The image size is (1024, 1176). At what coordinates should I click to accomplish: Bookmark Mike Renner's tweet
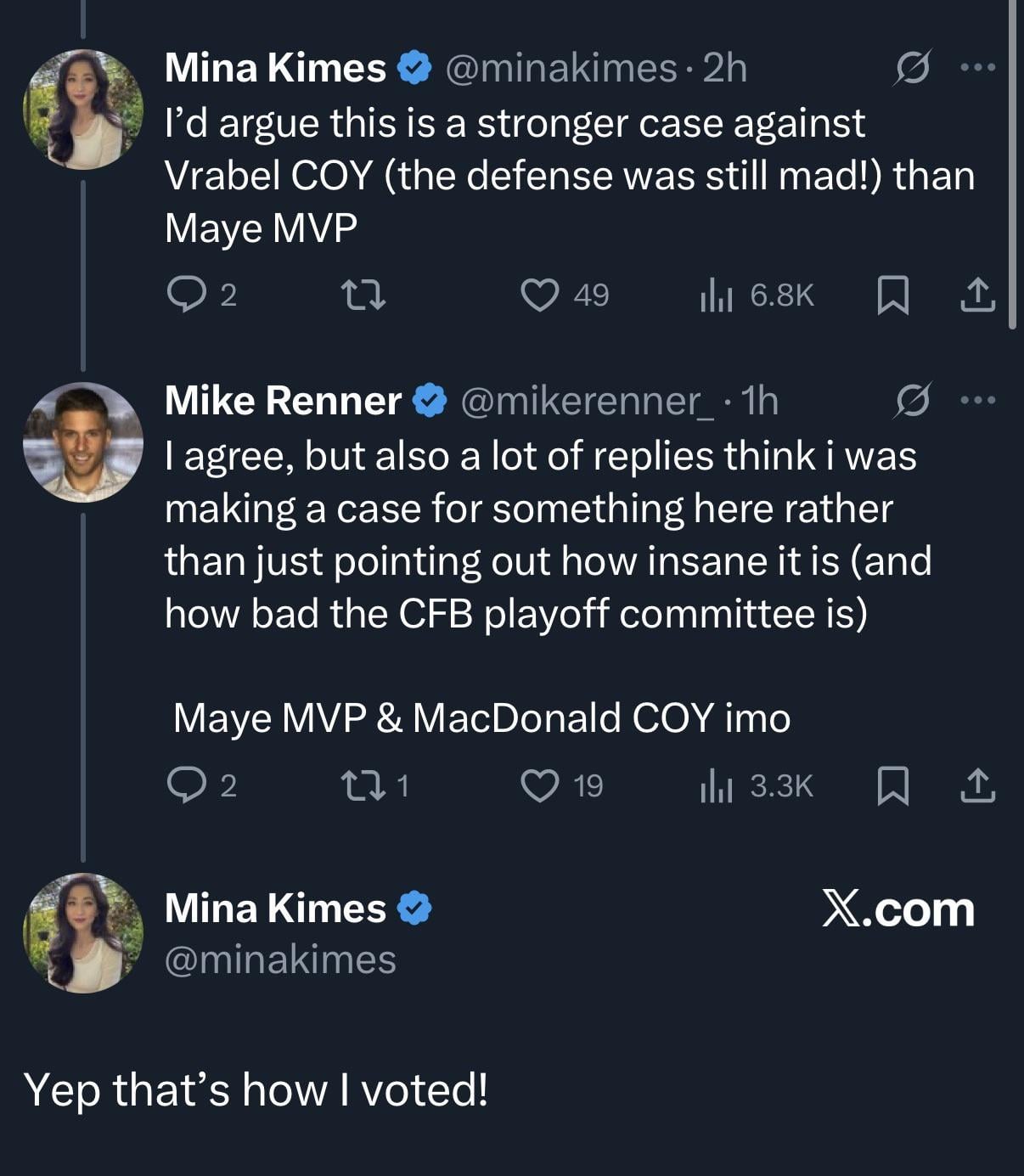892,785
